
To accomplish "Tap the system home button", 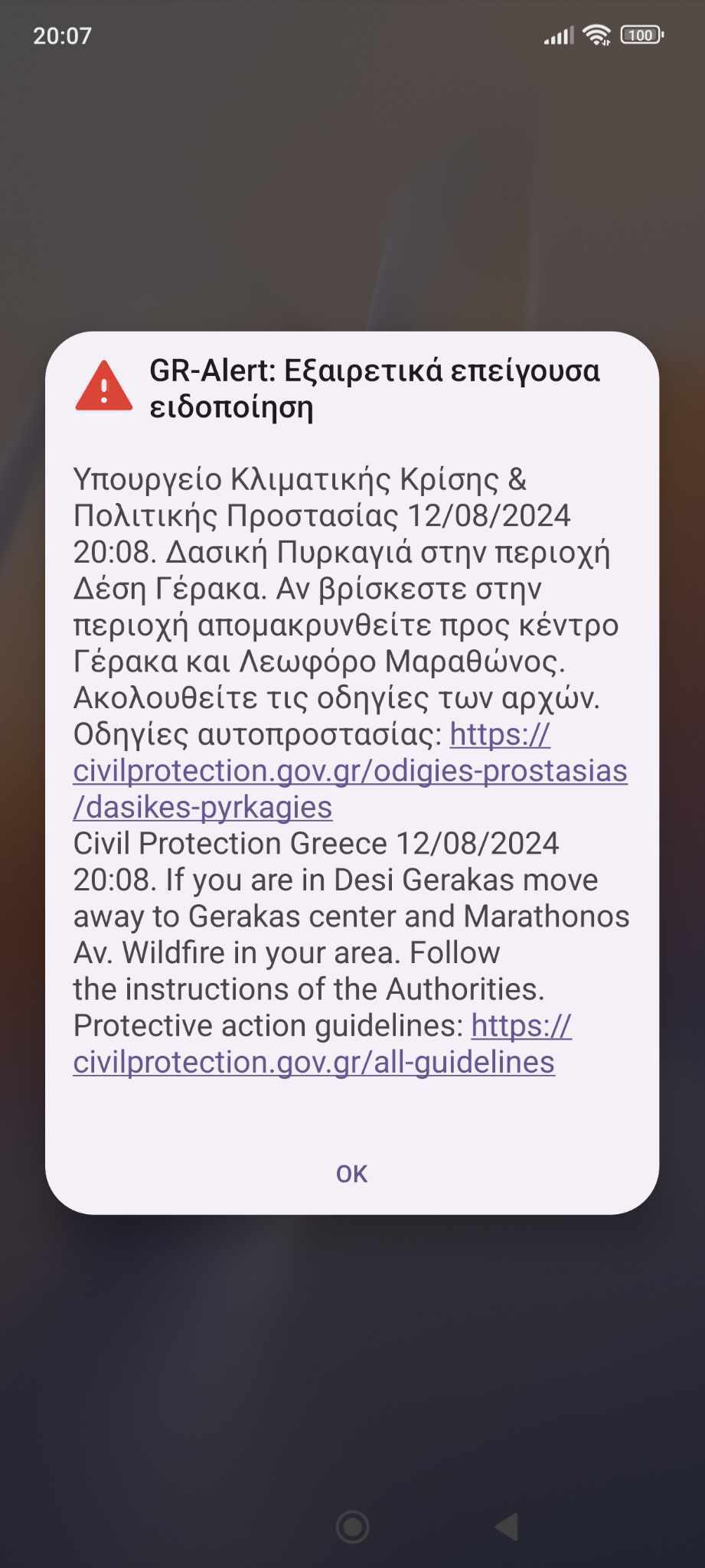I will pyautogui.click(x=353, y=1527).
